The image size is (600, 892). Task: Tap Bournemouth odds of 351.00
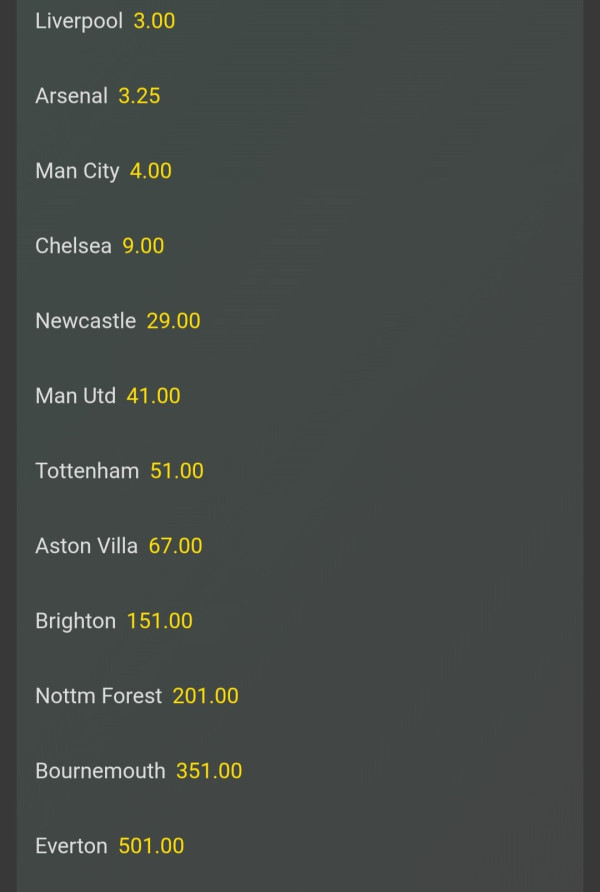(x=139, y=771)
